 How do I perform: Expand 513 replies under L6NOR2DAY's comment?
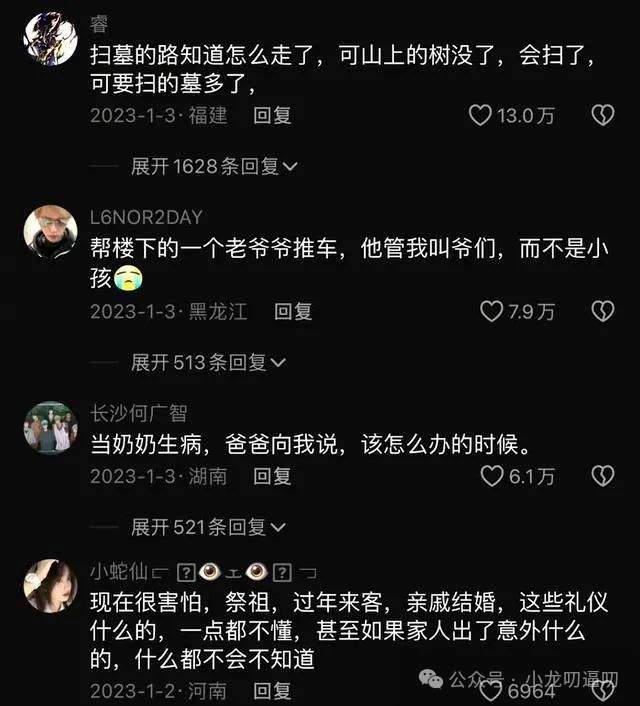click(x=208, y=362)
